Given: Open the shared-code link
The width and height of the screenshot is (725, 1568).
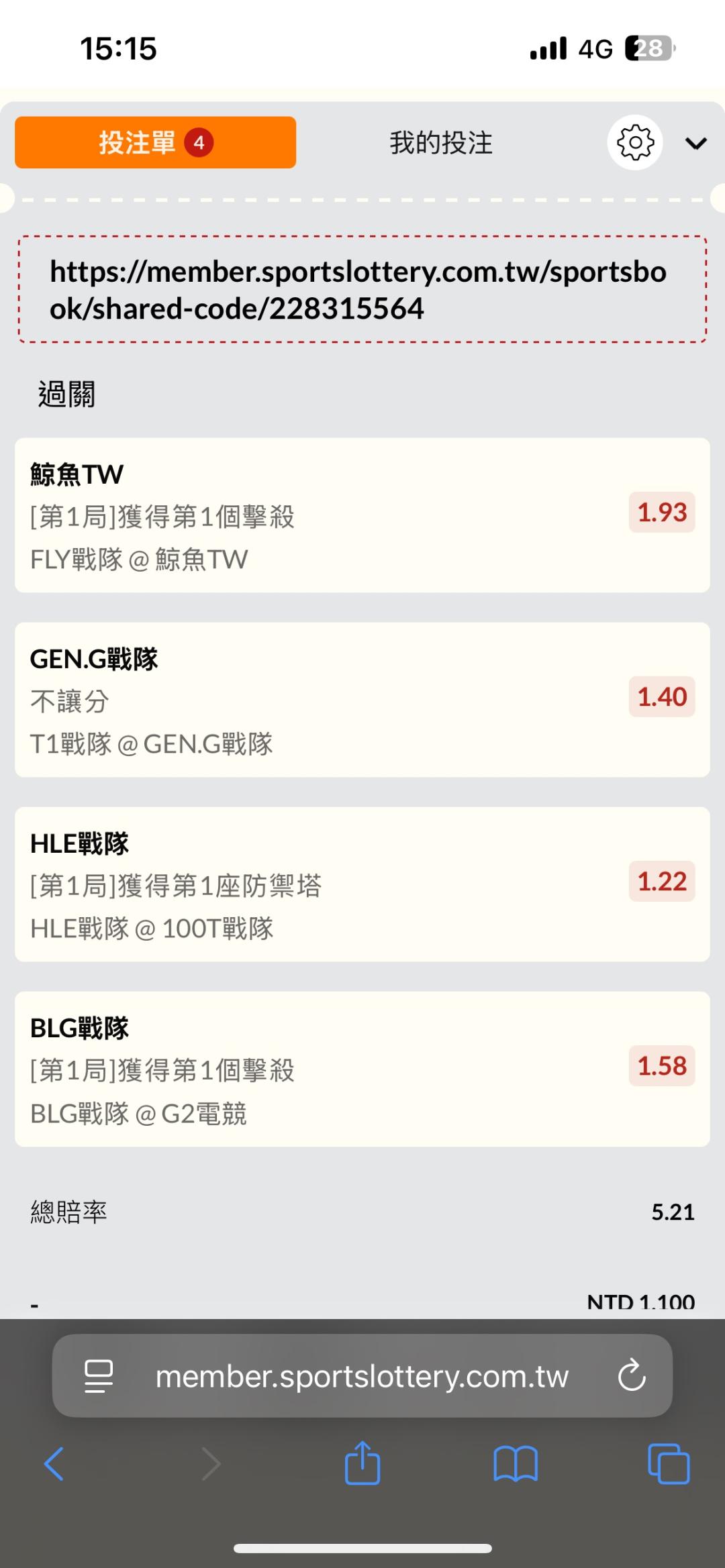Looking at the screenshot, I should click(x=358, y=290).
